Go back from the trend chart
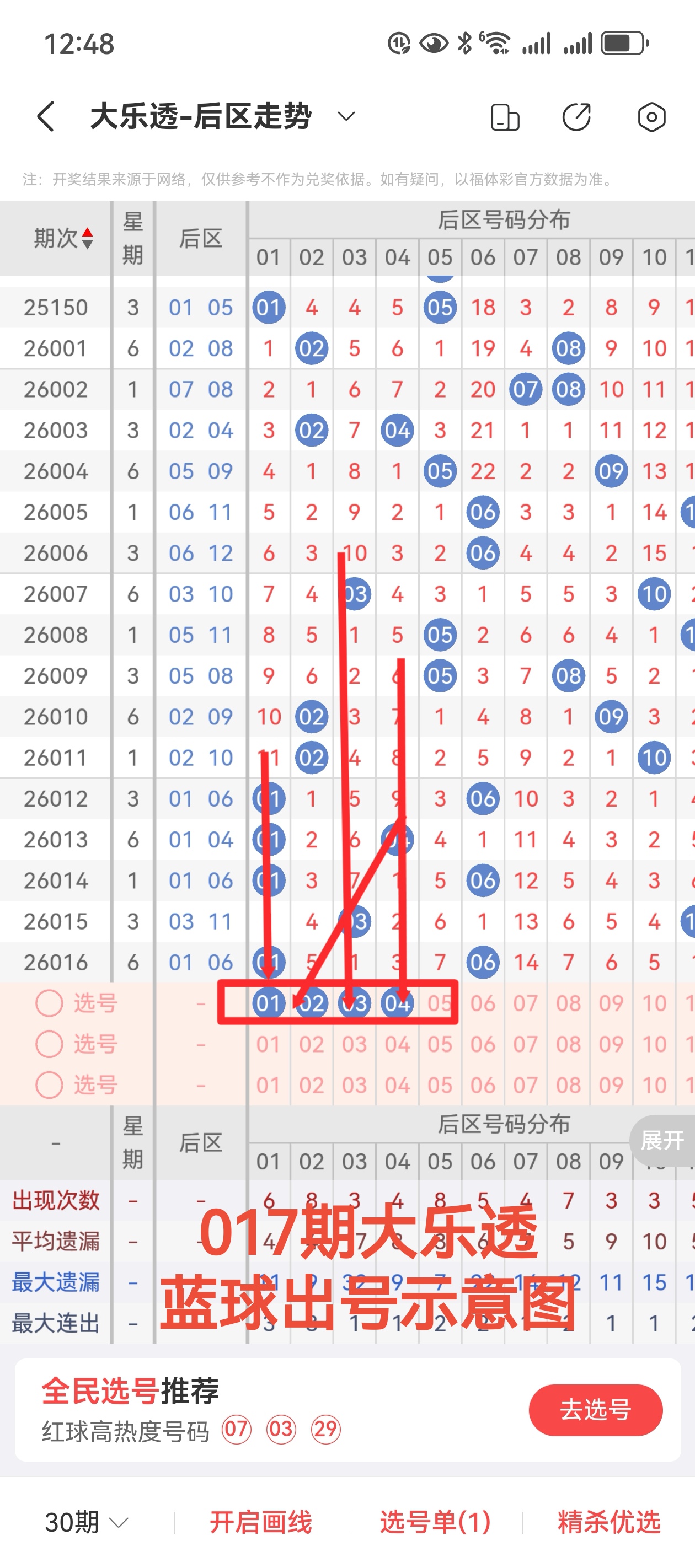695x1568 pixels. 46,116
